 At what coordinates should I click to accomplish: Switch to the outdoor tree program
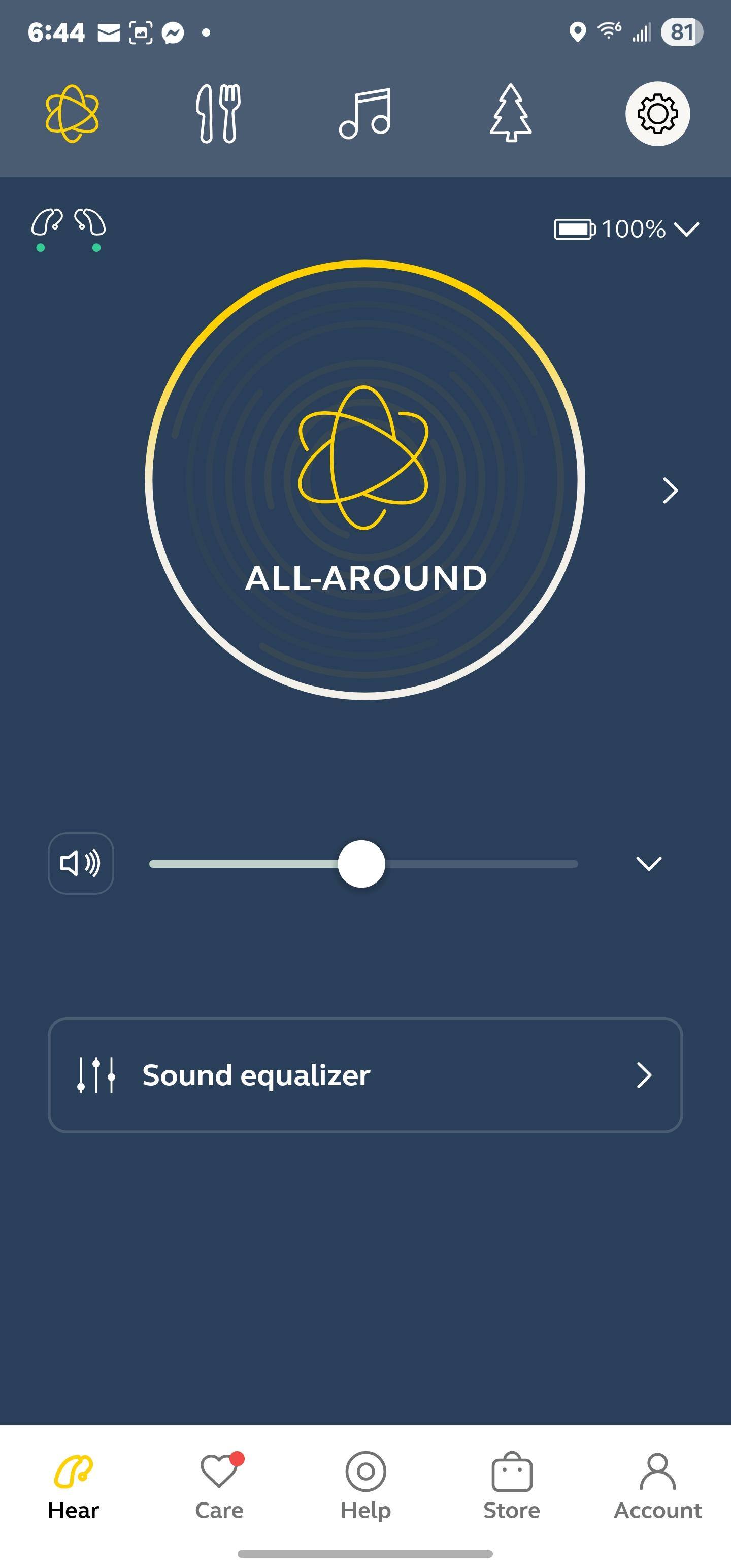pyautogui.click(x=511, y=114)
